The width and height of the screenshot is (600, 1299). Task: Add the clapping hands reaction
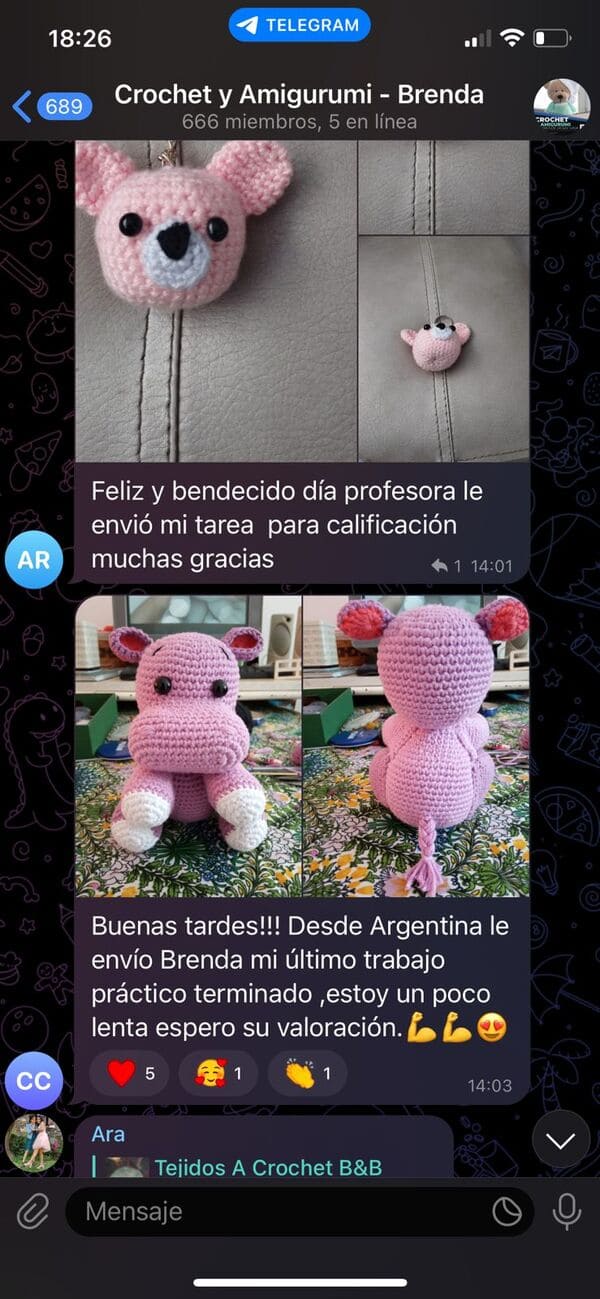click(307, 1074)
